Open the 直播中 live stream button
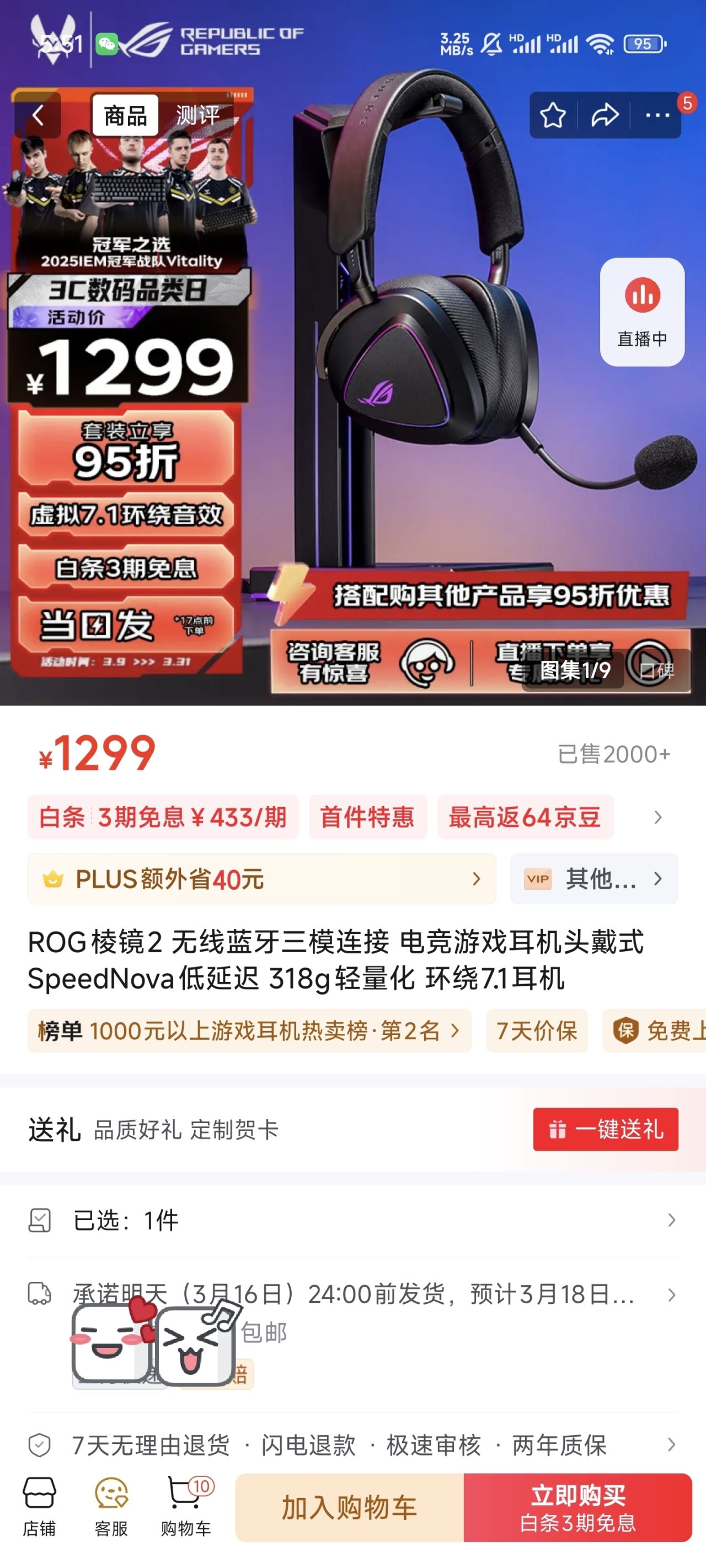This screenshot has height=1568, width=706. coord(642,312)
